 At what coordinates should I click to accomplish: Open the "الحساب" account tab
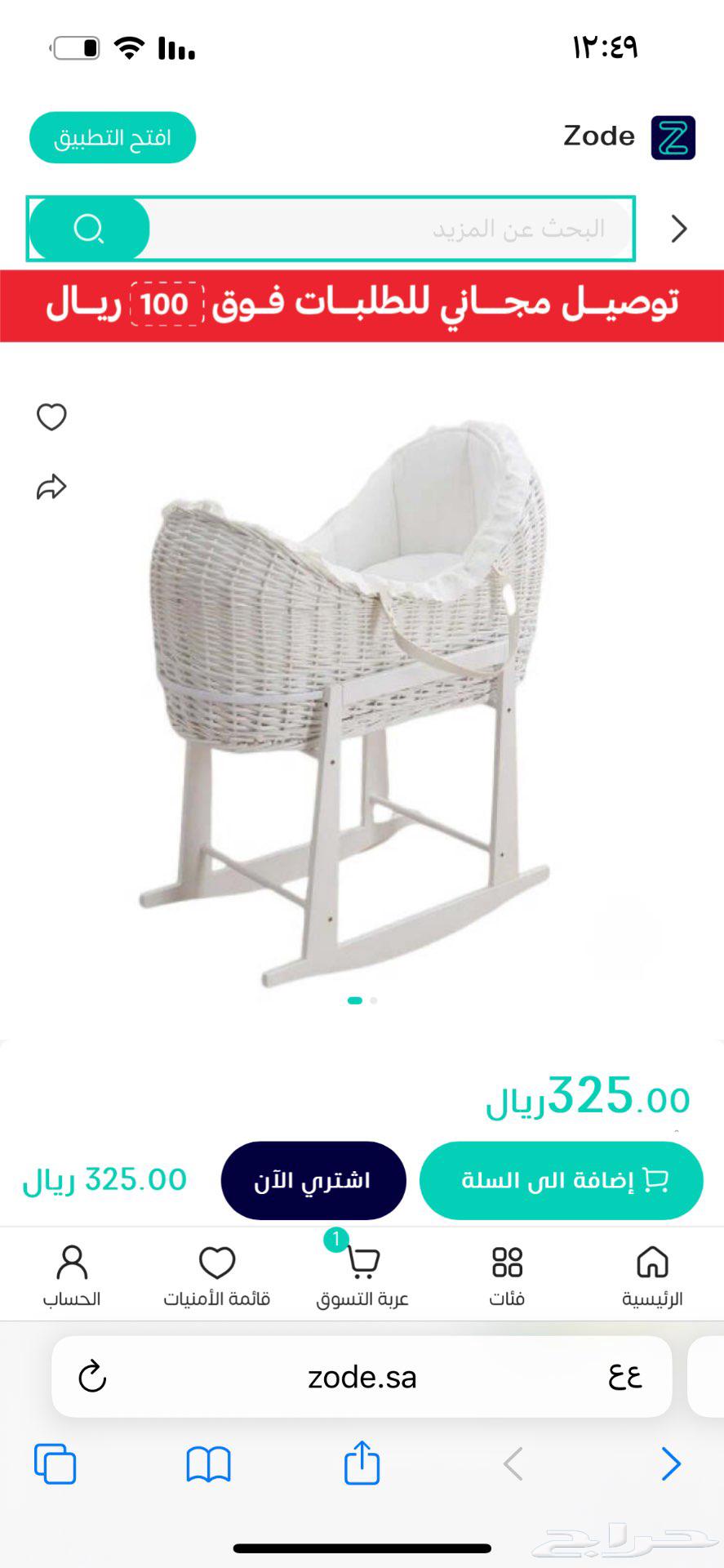point(72,1275)
